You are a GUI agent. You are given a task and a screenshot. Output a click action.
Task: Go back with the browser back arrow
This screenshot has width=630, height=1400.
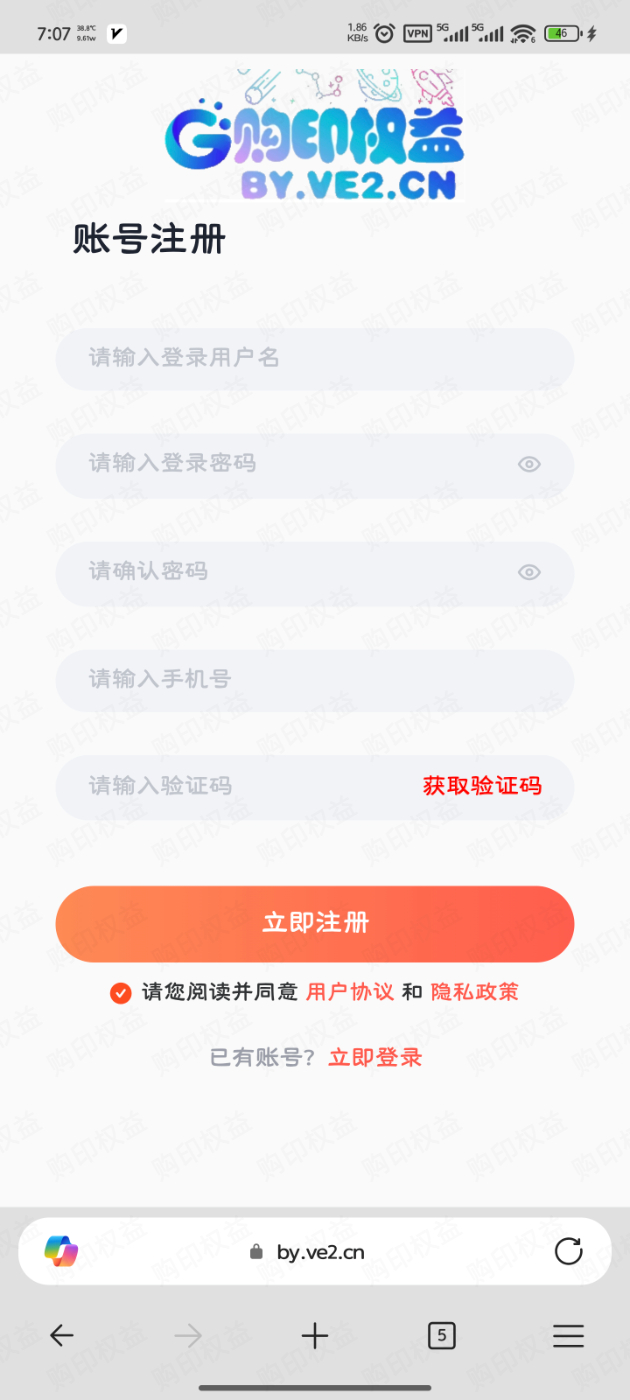(x=62, y=1336)
